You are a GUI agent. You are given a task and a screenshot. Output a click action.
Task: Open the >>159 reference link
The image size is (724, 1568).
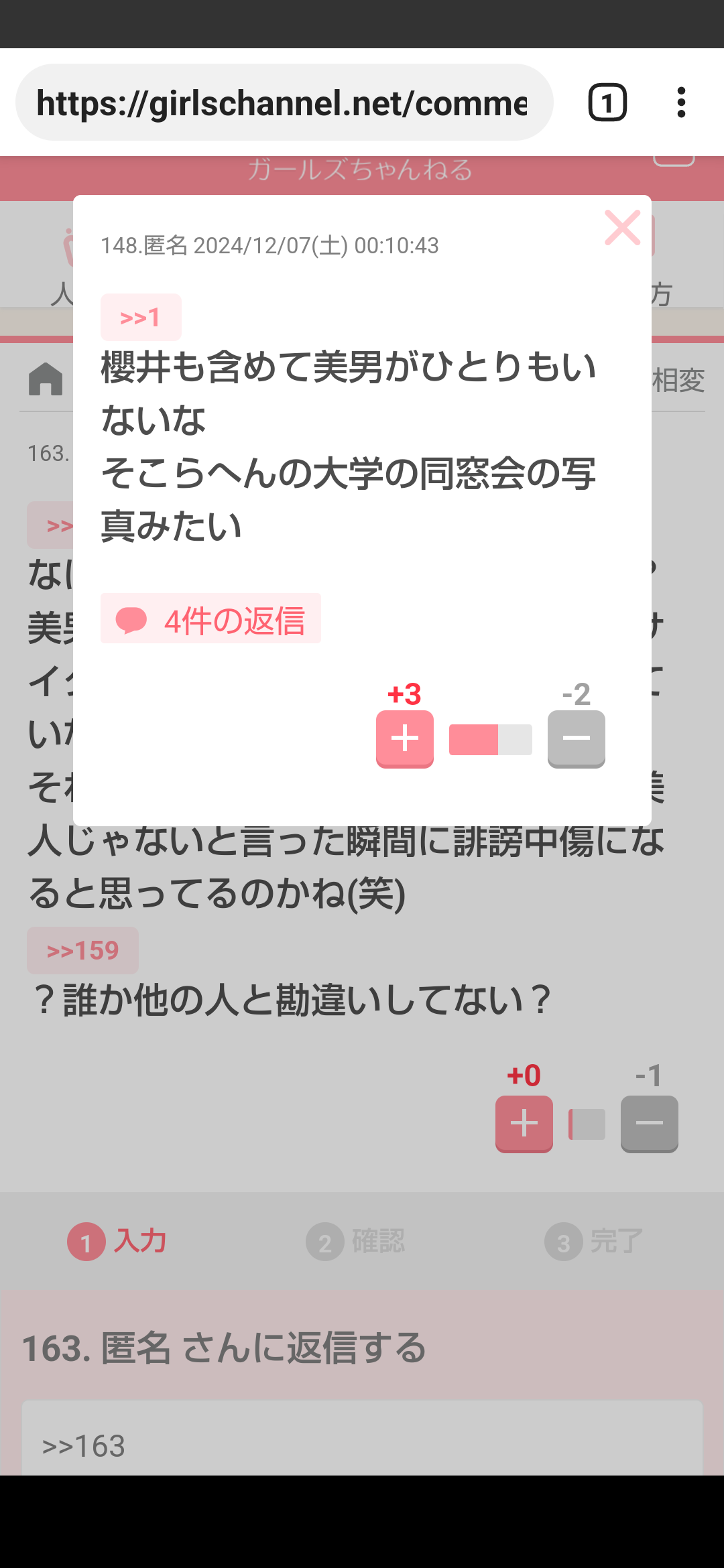point(83,950)
